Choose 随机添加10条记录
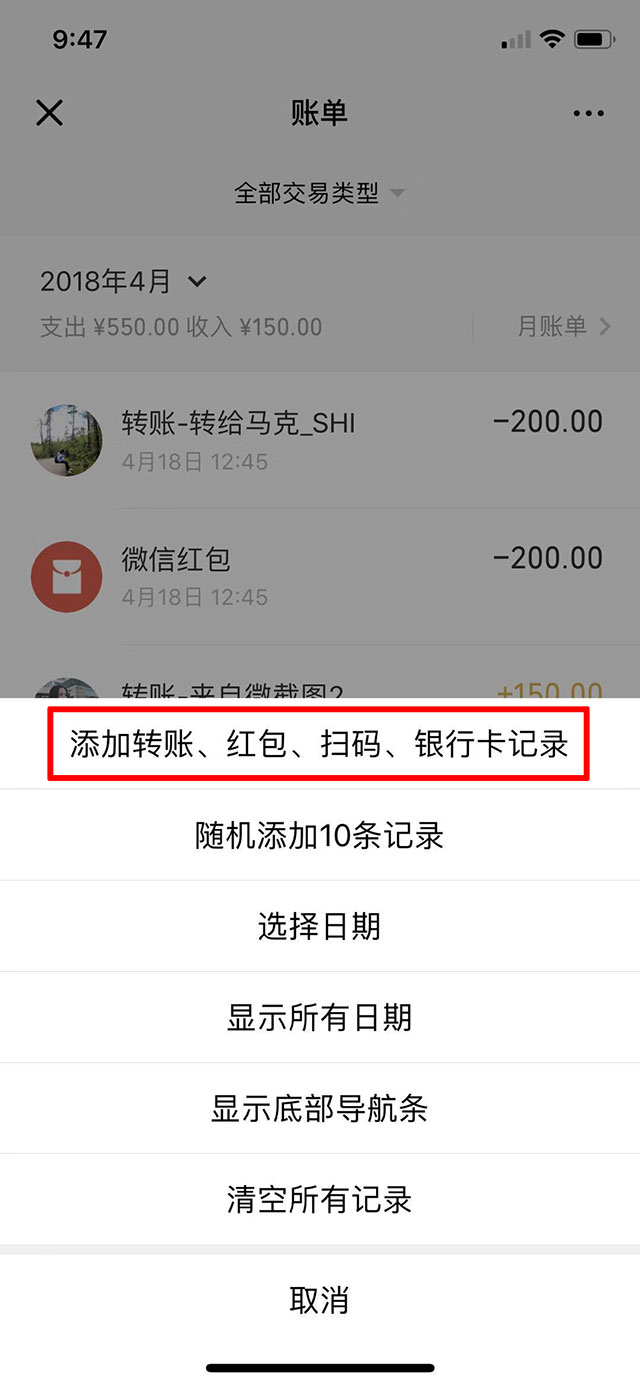Screen dimensions: 640x1386 coord(319,835)
